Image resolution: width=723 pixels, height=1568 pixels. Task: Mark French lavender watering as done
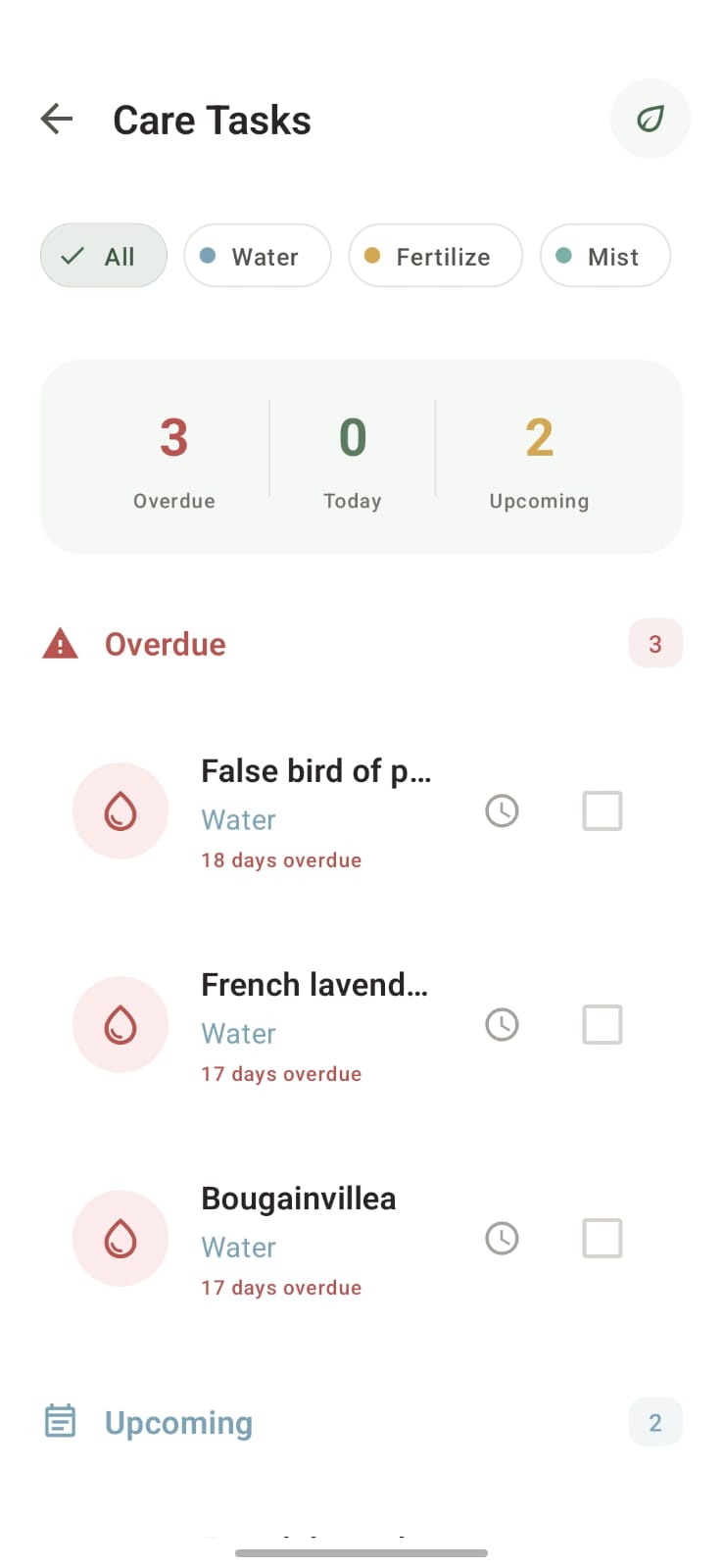click(x=602, y=1025)
